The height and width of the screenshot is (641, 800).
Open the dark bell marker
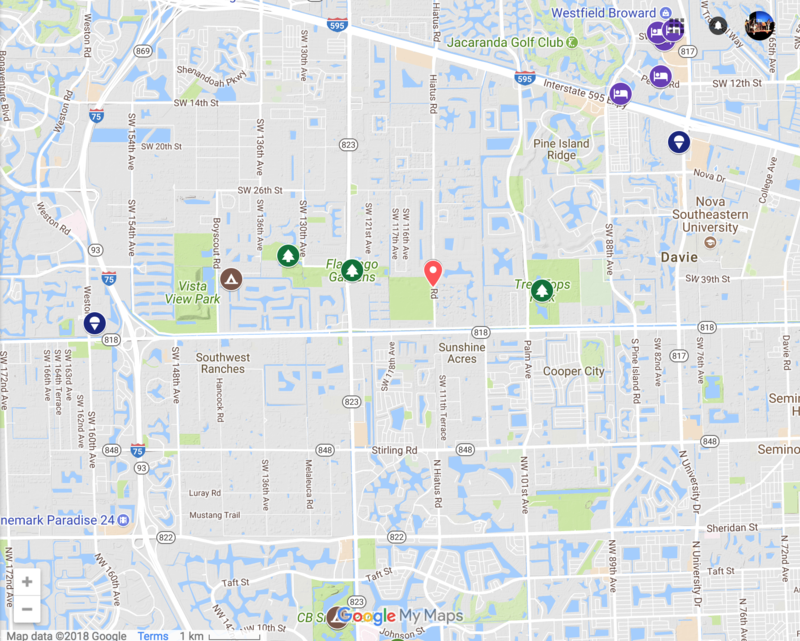(717, 25)
